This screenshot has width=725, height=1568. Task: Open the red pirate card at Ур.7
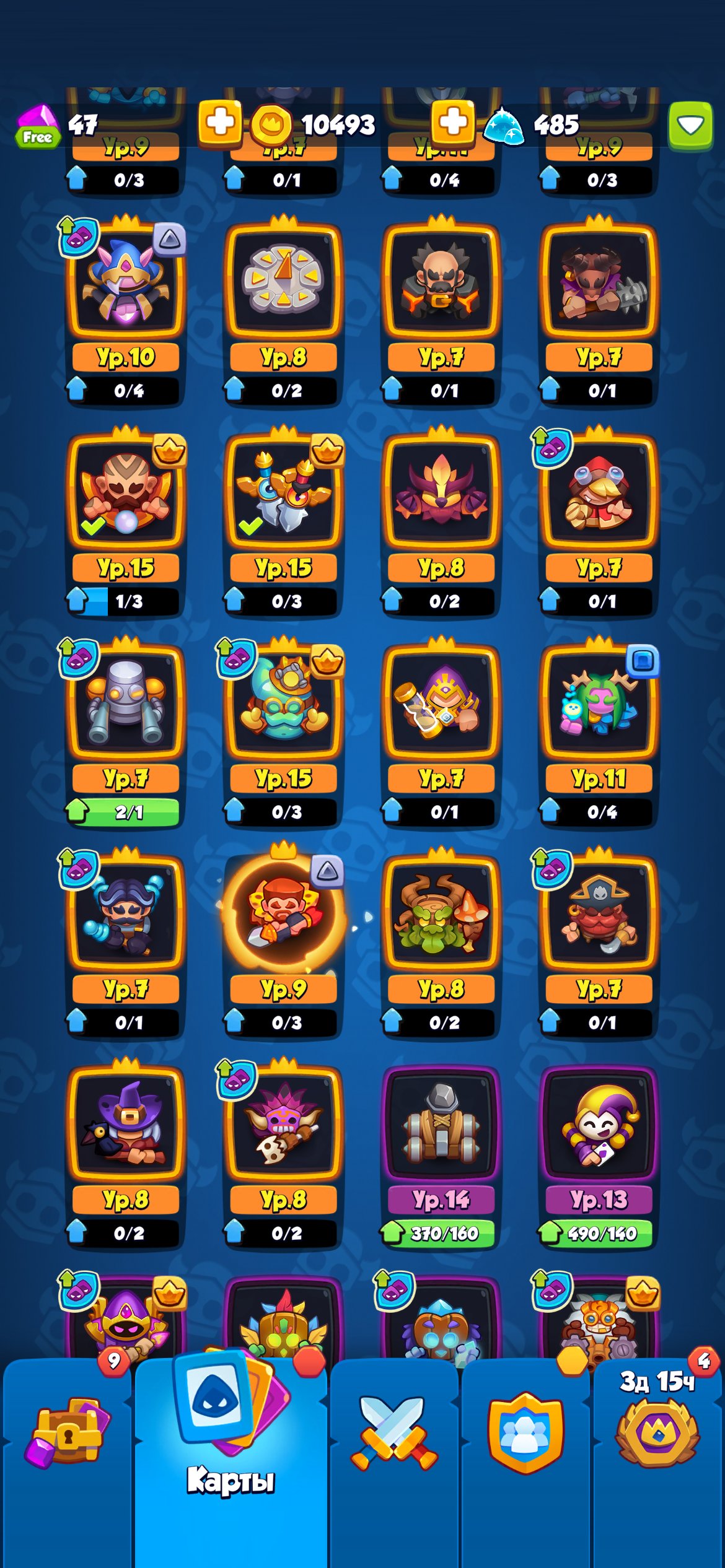pyautogui.click(x=599, y=946)
